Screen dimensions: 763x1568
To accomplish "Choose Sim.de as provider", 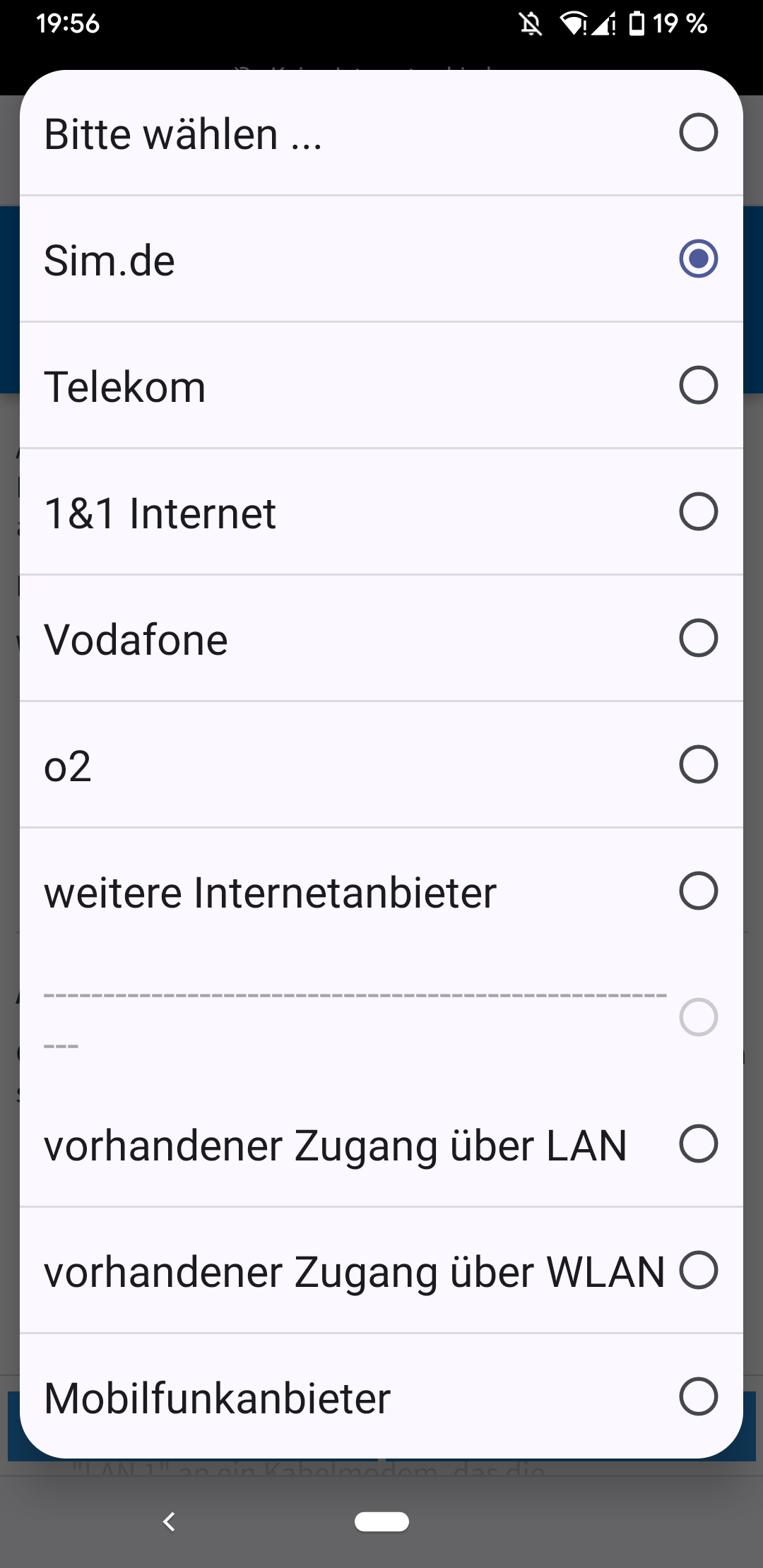I will click(381, 259).
